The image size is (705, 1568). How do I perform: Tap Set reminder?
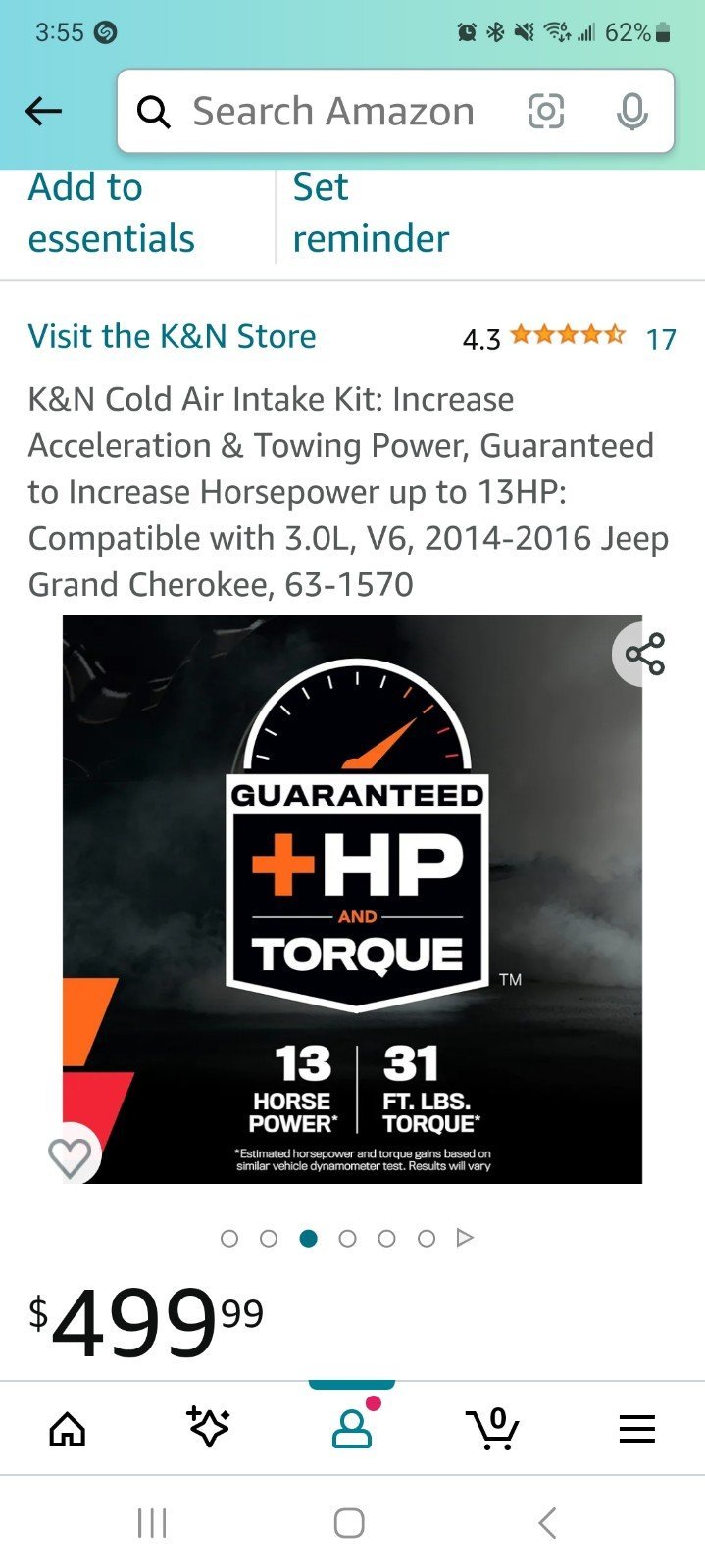pos(371,214)
